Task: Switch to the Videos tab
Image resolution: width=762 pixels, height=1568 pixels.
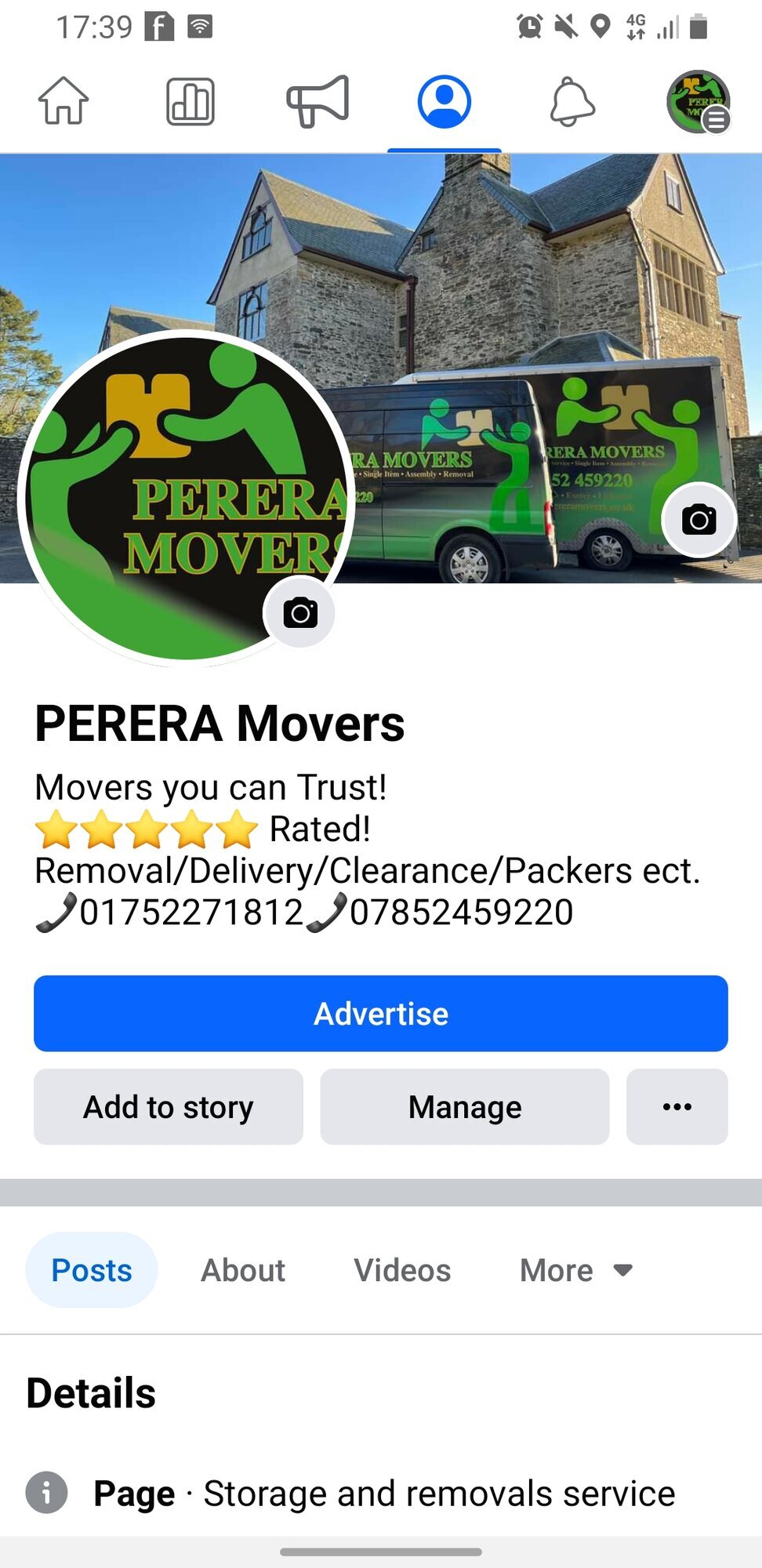Action: click(x=402, y=1270)
